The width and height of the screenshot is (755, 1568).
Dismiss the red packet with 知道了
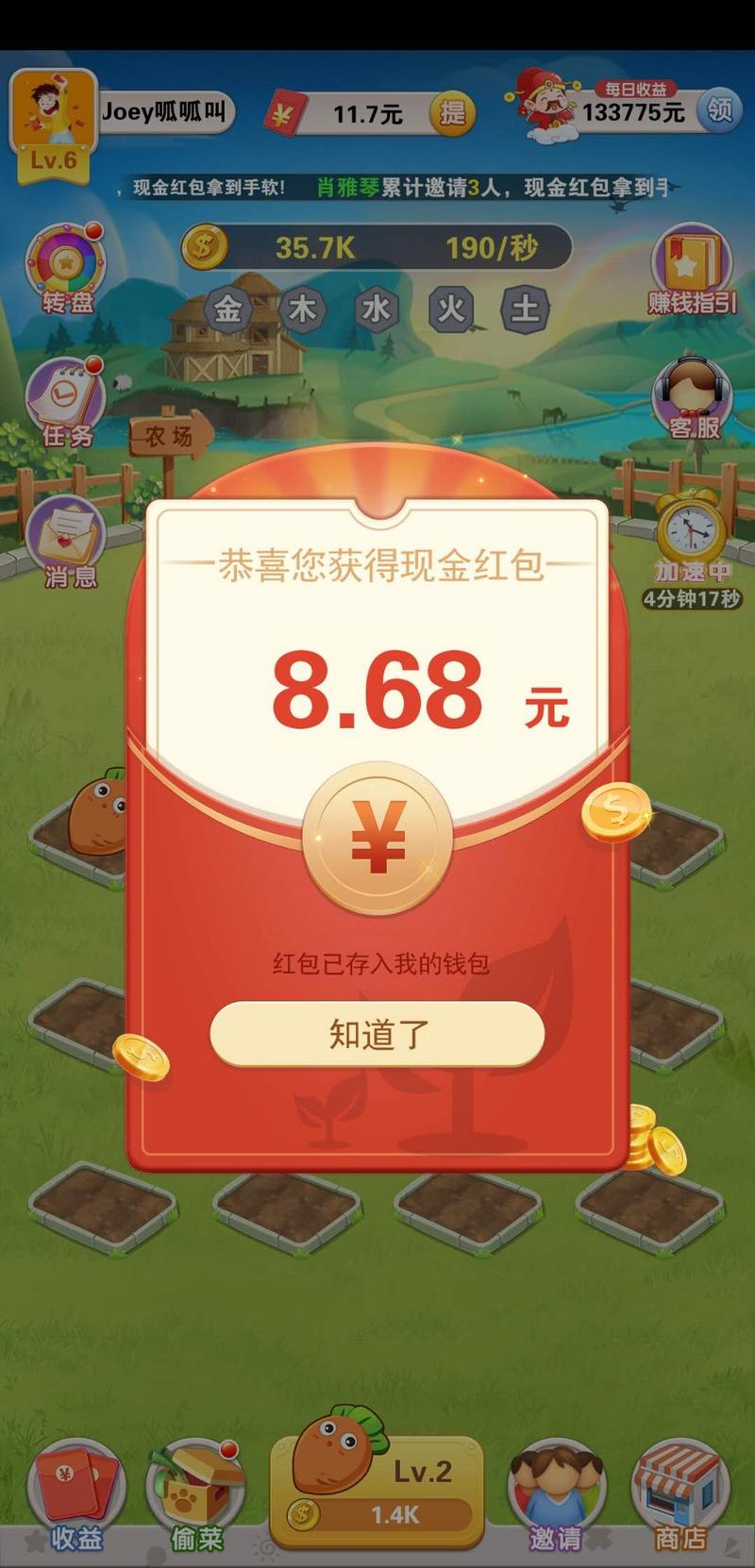point(377,1034)
